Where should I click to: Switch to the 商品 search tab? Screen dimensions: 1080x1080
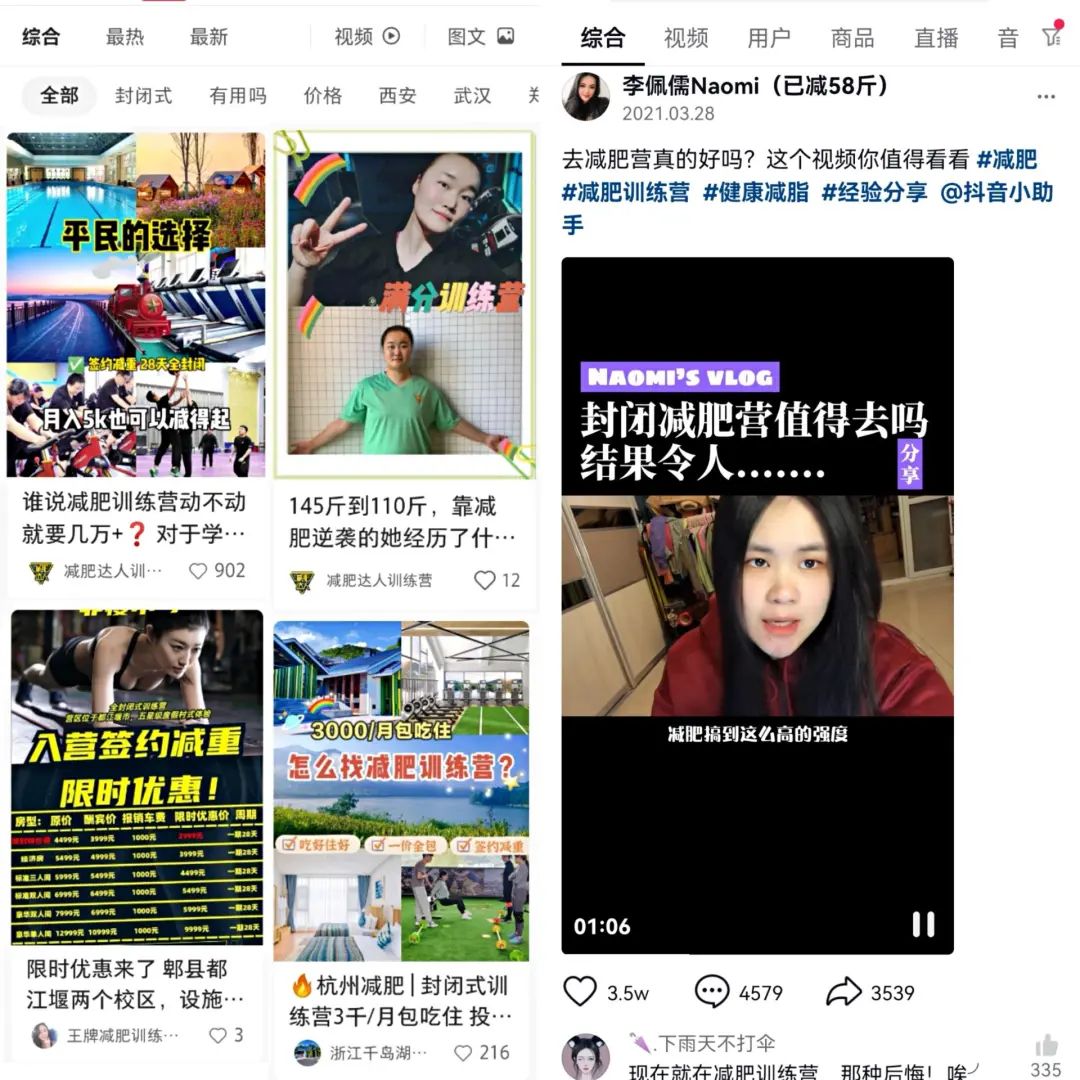tap(853, 38)
